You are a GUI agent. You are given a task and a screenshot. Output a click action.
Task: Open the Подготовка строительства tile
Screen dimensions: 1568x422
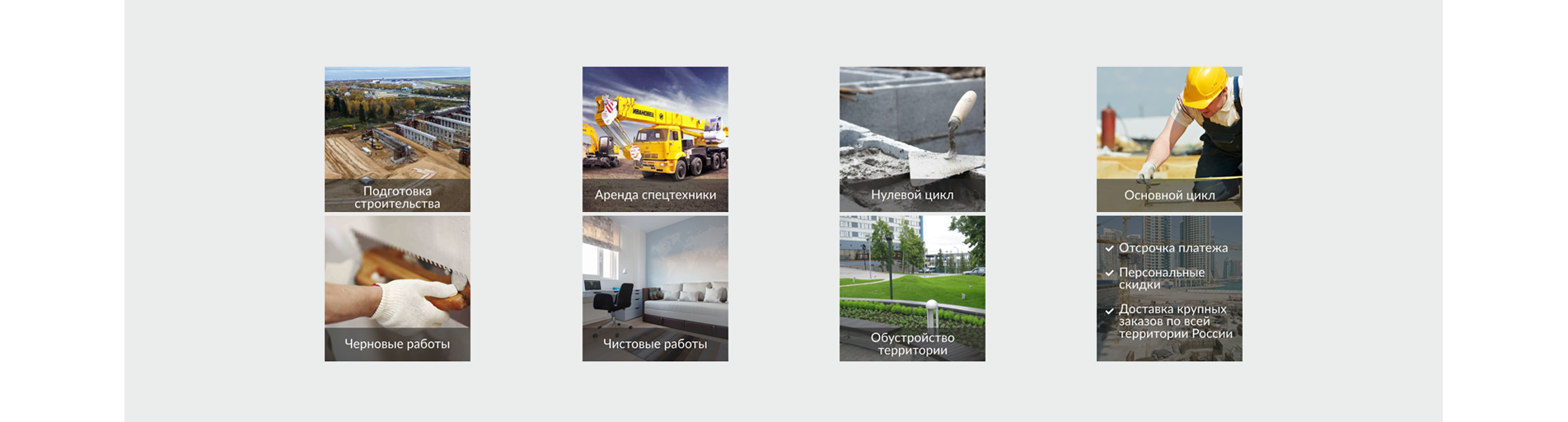[397, 139]
